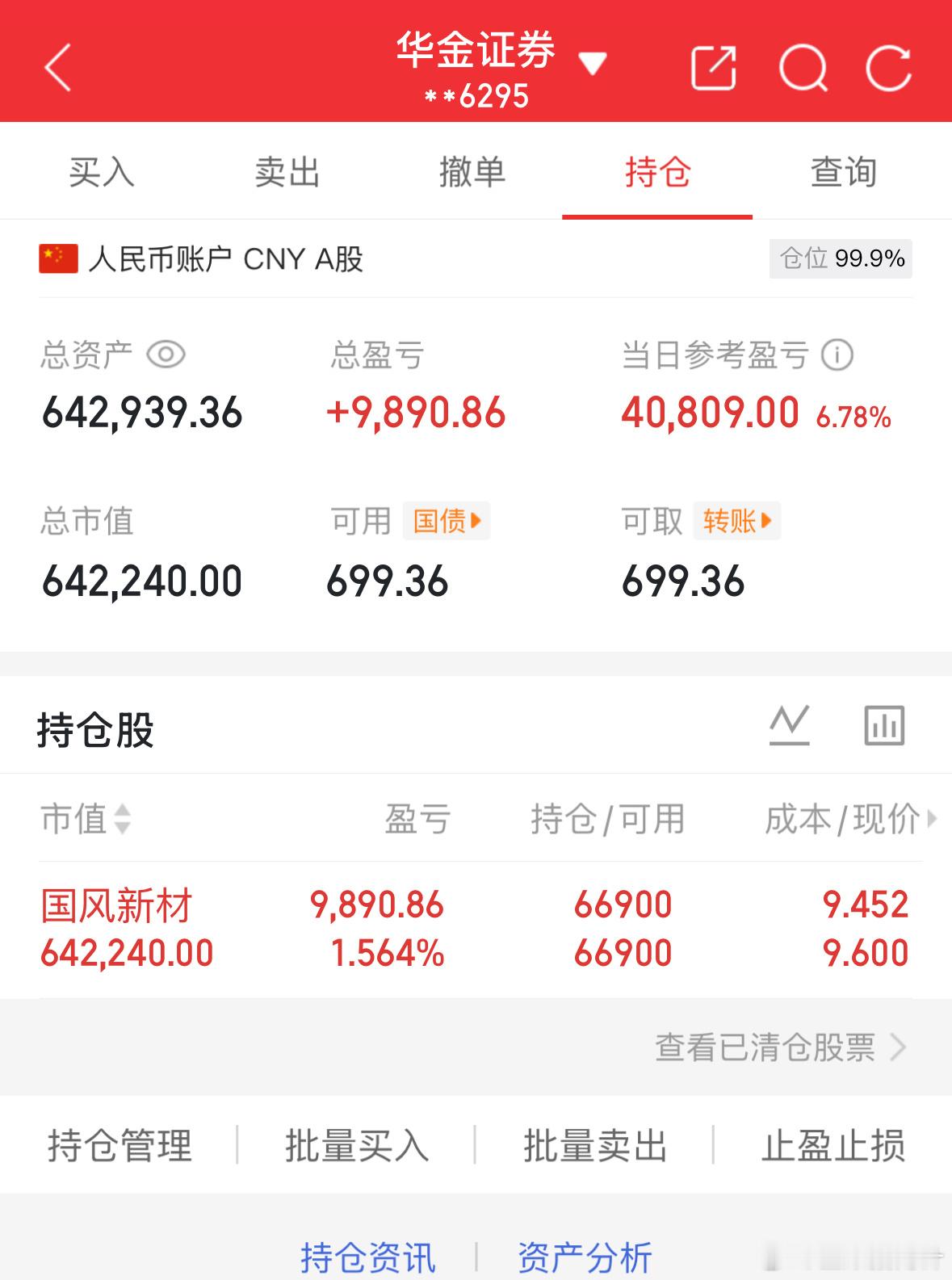Open the search icon
Image resolution: width=952 pixels, height=1280 pixels.
tap(805, 69)
